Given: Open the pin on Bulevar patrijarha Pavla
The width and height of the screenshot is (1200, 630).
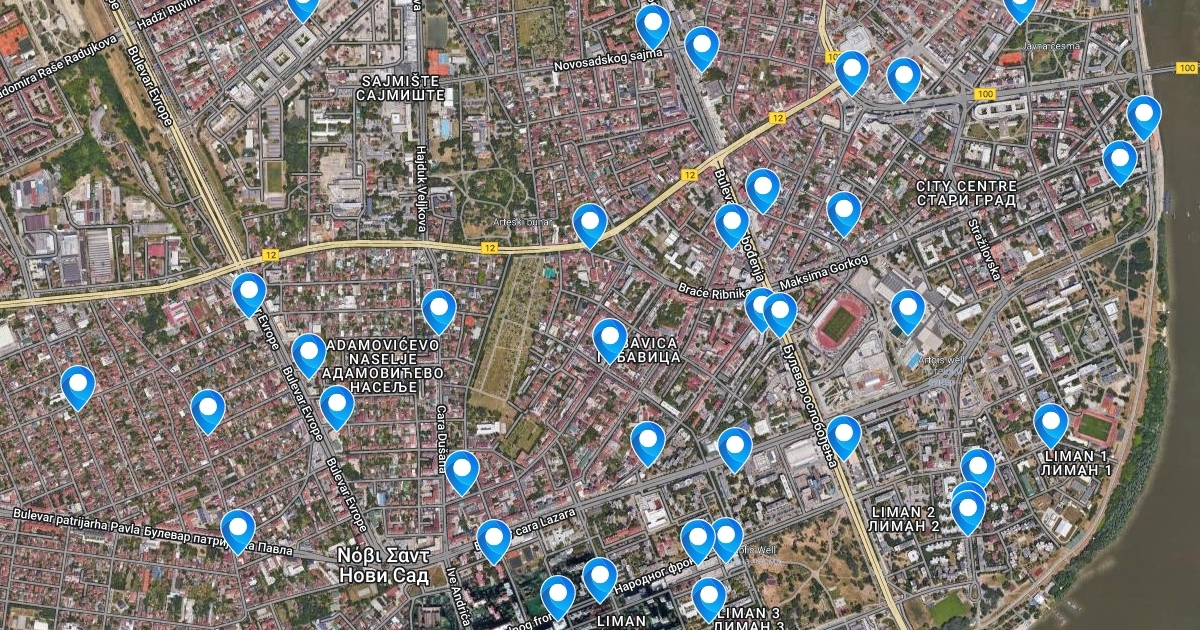Looking at the screenshot, I should tap(238, 530).
